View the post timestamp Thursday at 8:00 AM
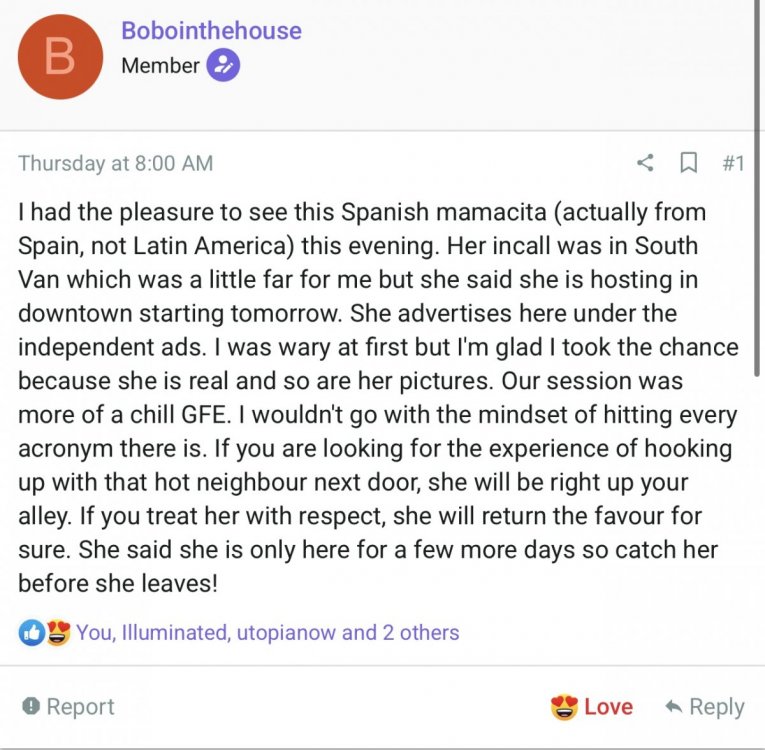The image size is (765, 750). point(115,163)
